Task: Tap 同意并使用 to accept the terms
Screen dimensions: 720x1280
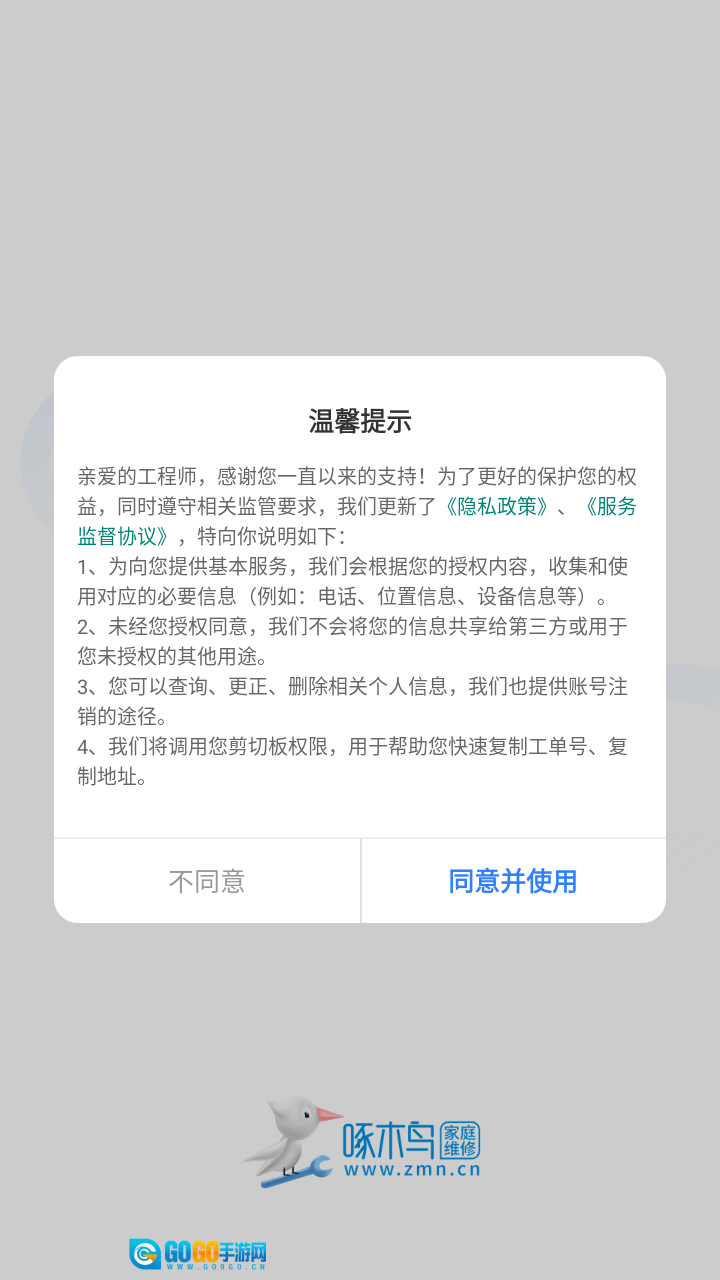Action: tap(513, 881)
